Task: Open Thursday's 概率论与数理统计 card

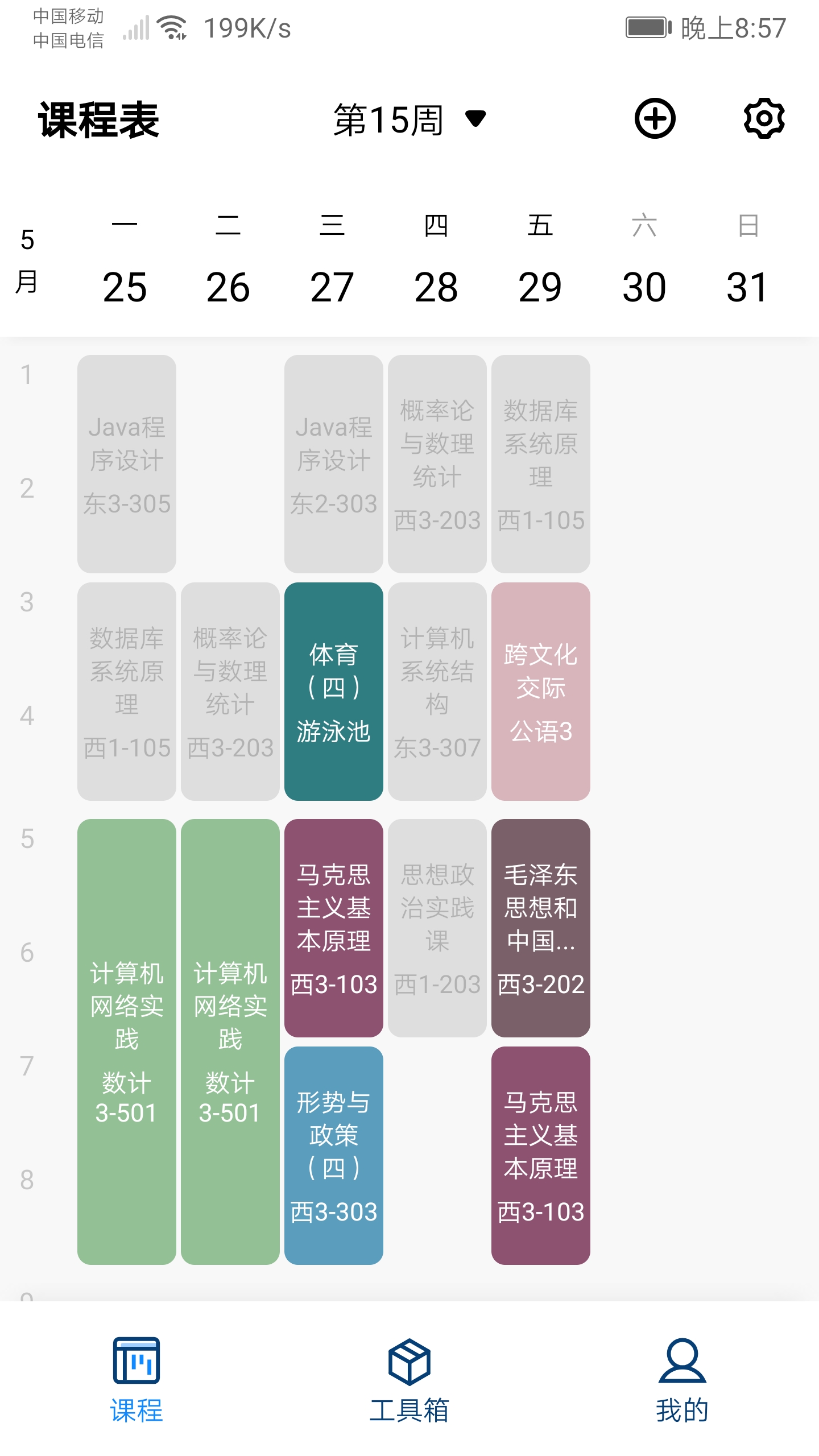Action: point(437,464)
